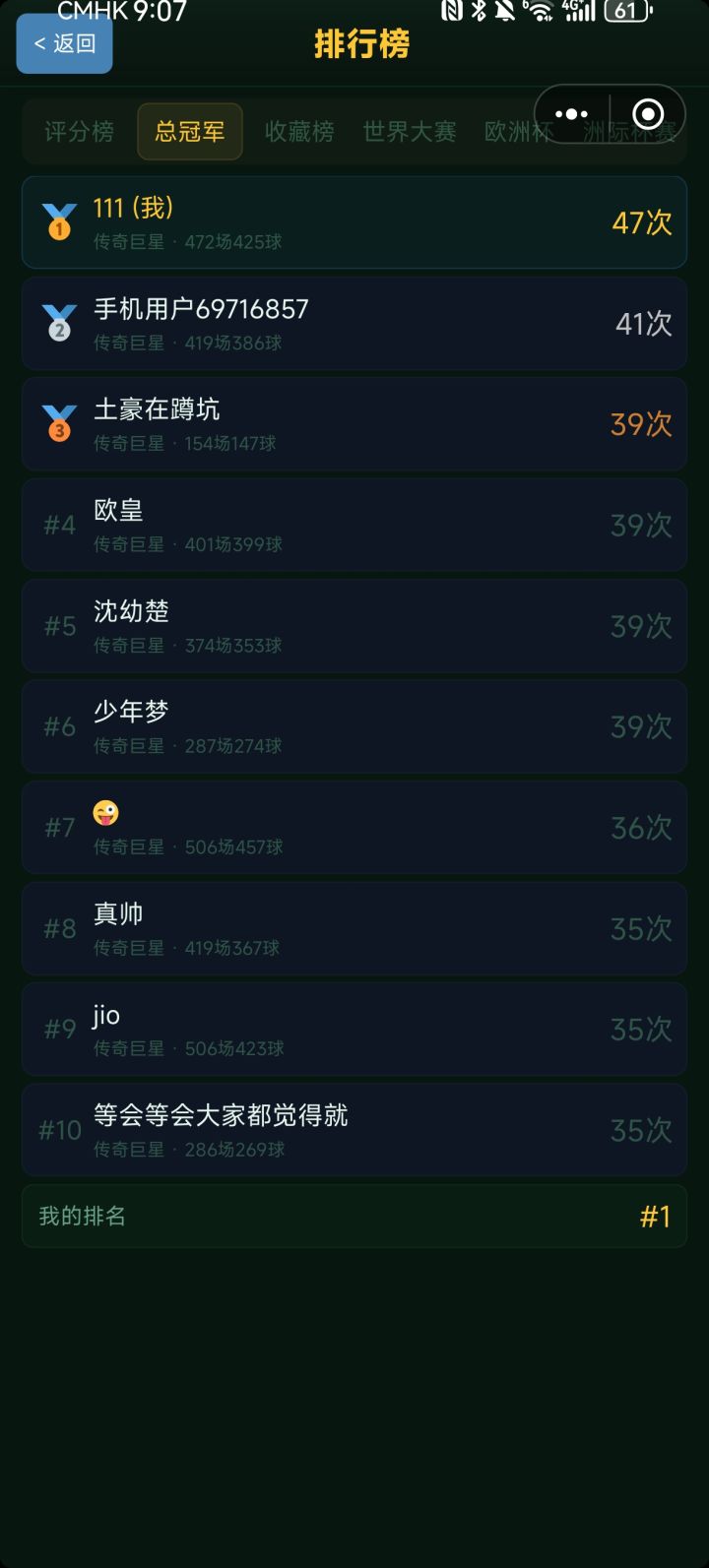Close the mini program with the circle icon
The width and height of the screenshot is (709, 1568).
(647, 114)
